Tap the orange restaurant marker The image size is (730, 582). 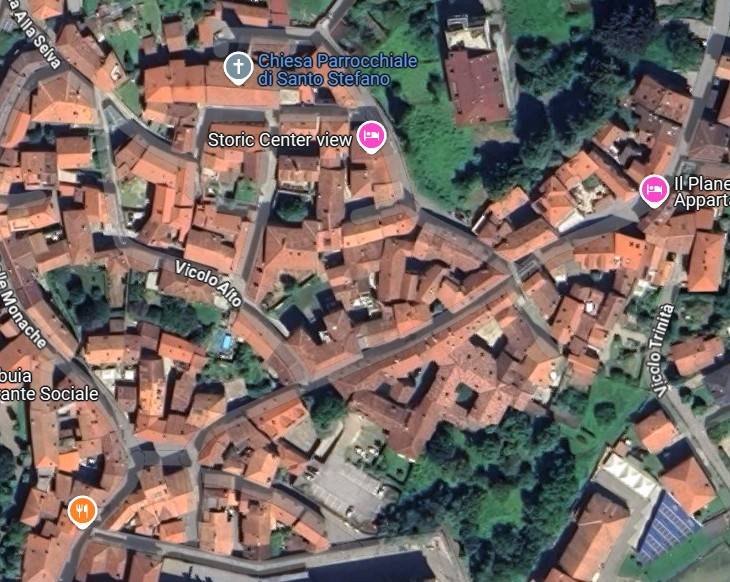81,512
